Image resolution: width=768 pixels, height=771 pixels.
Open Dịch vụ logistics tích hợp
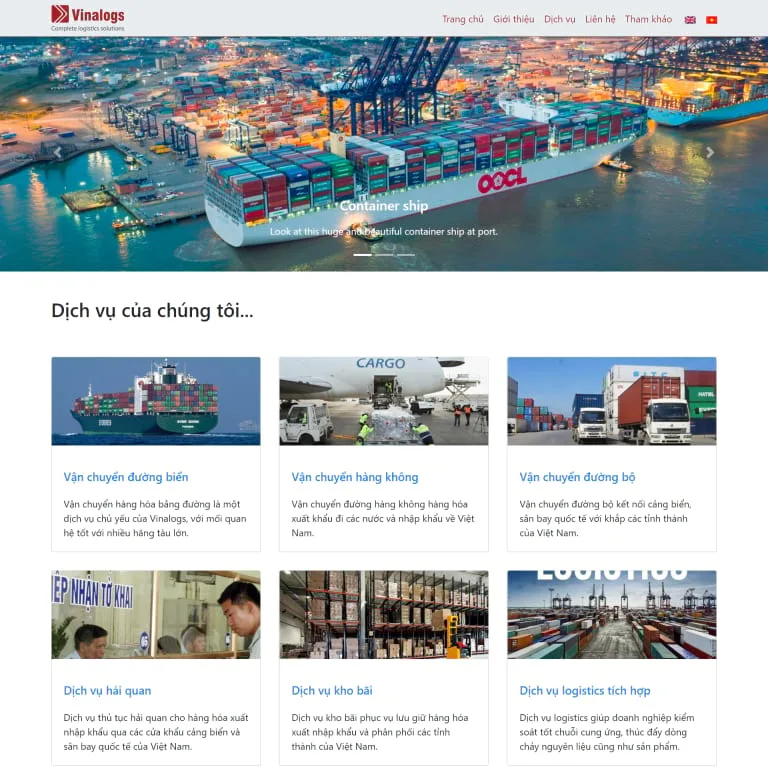tap(584, 691)
